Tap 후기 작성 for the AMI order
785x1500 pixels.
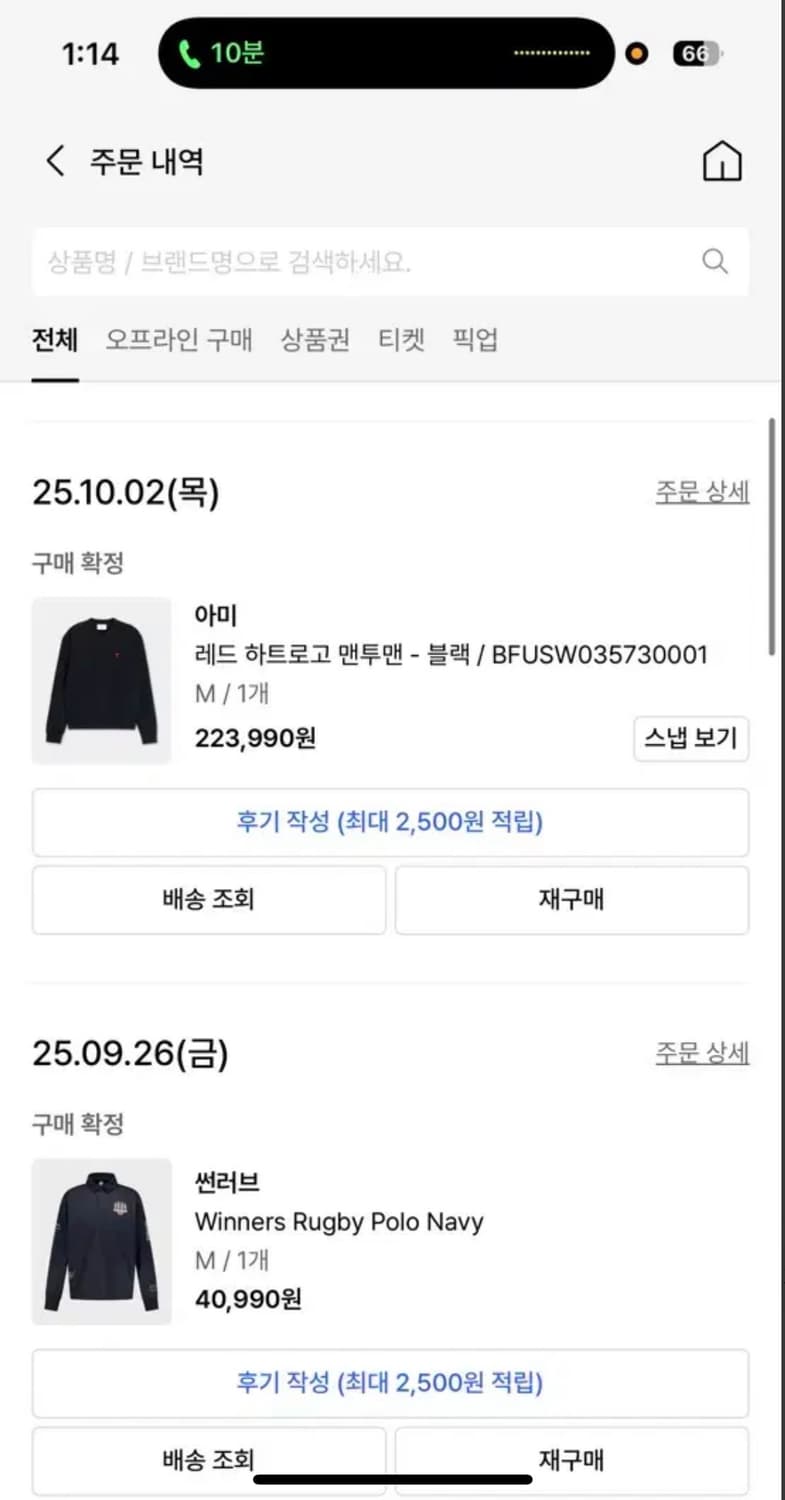click(392, 822)
